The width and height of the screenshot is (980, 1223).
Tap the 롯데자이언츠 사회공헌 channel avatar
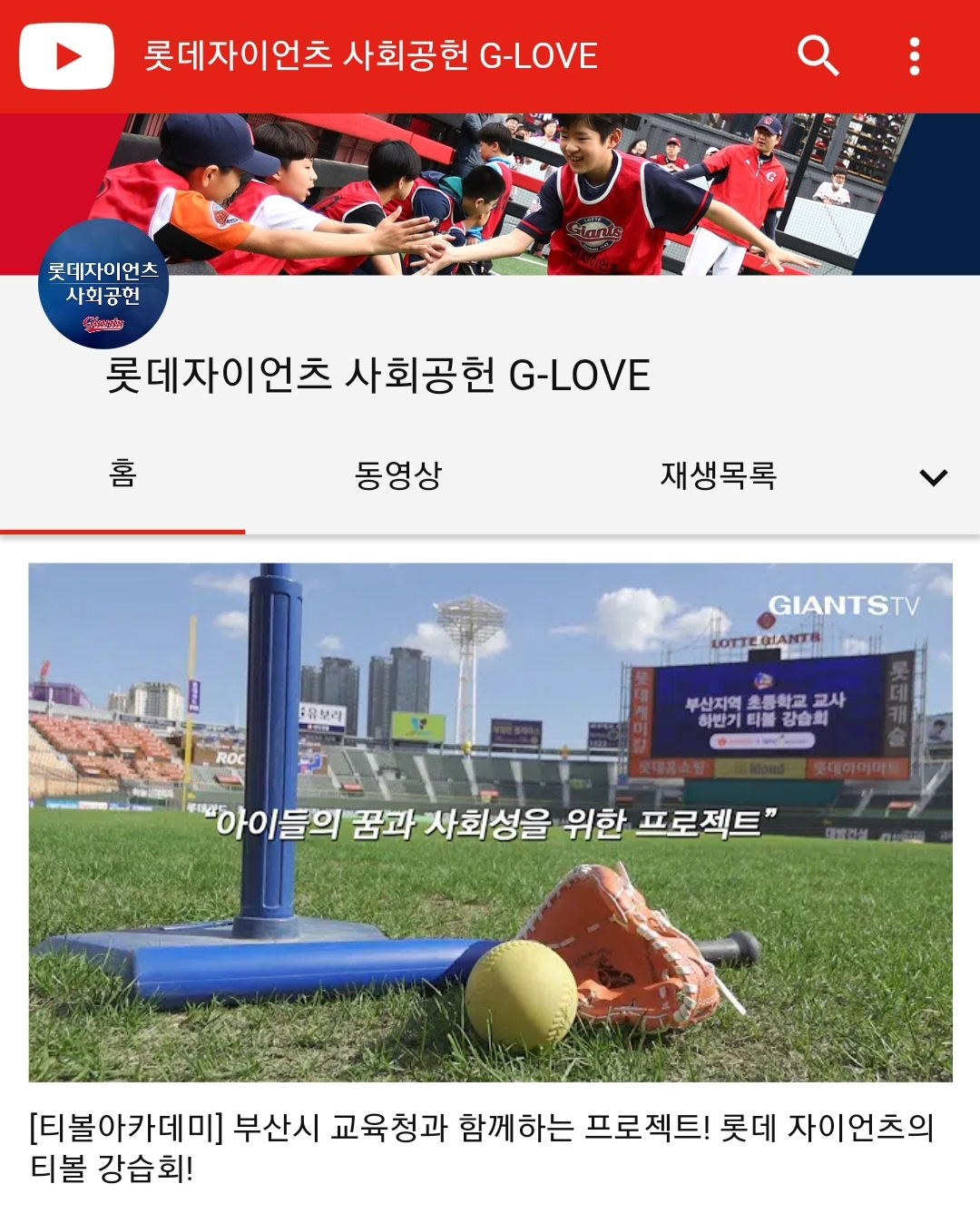(x=103, y=285)
